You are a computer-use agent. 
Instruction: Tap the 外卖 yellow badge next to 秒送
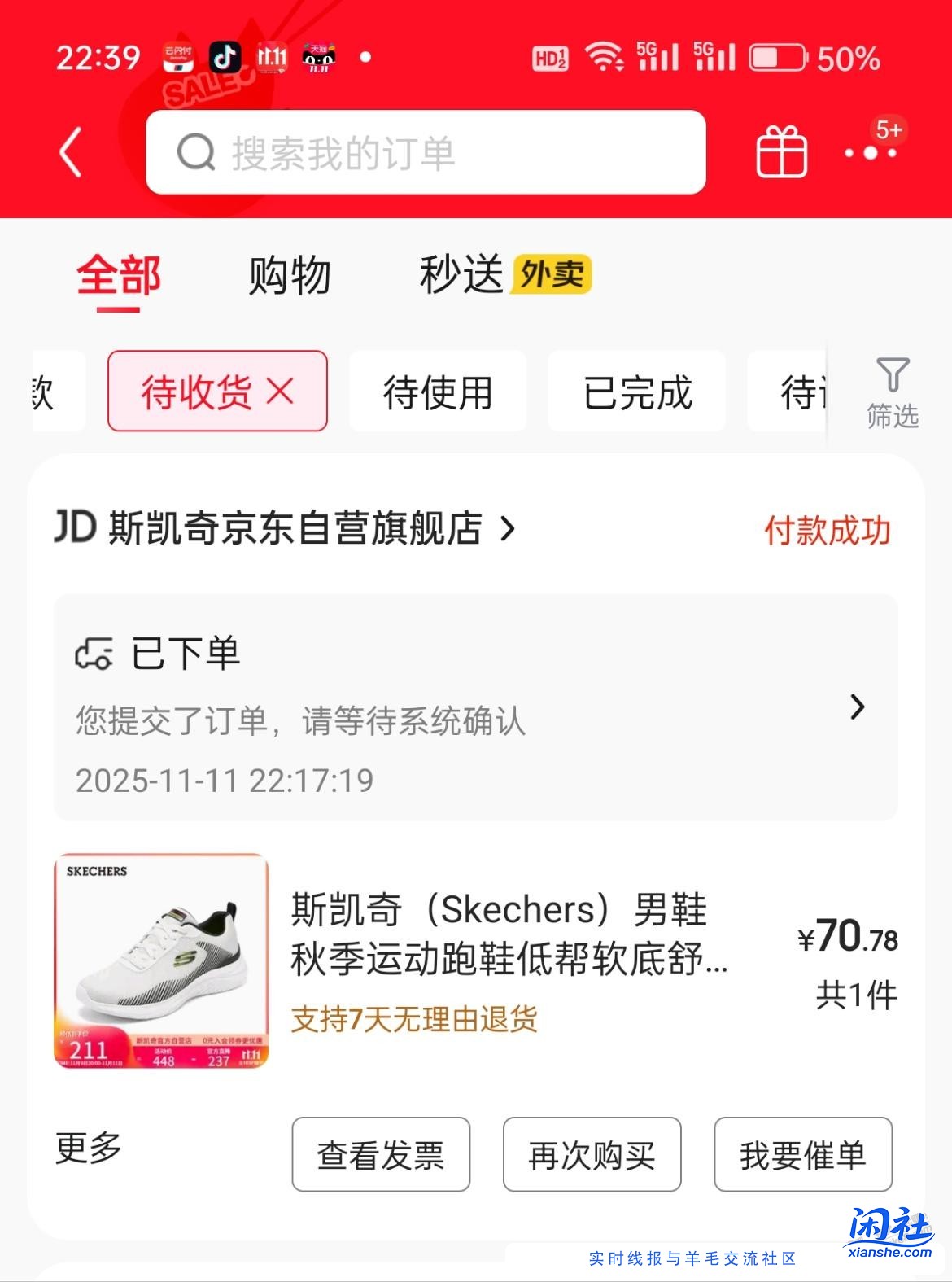coord(552,277)
